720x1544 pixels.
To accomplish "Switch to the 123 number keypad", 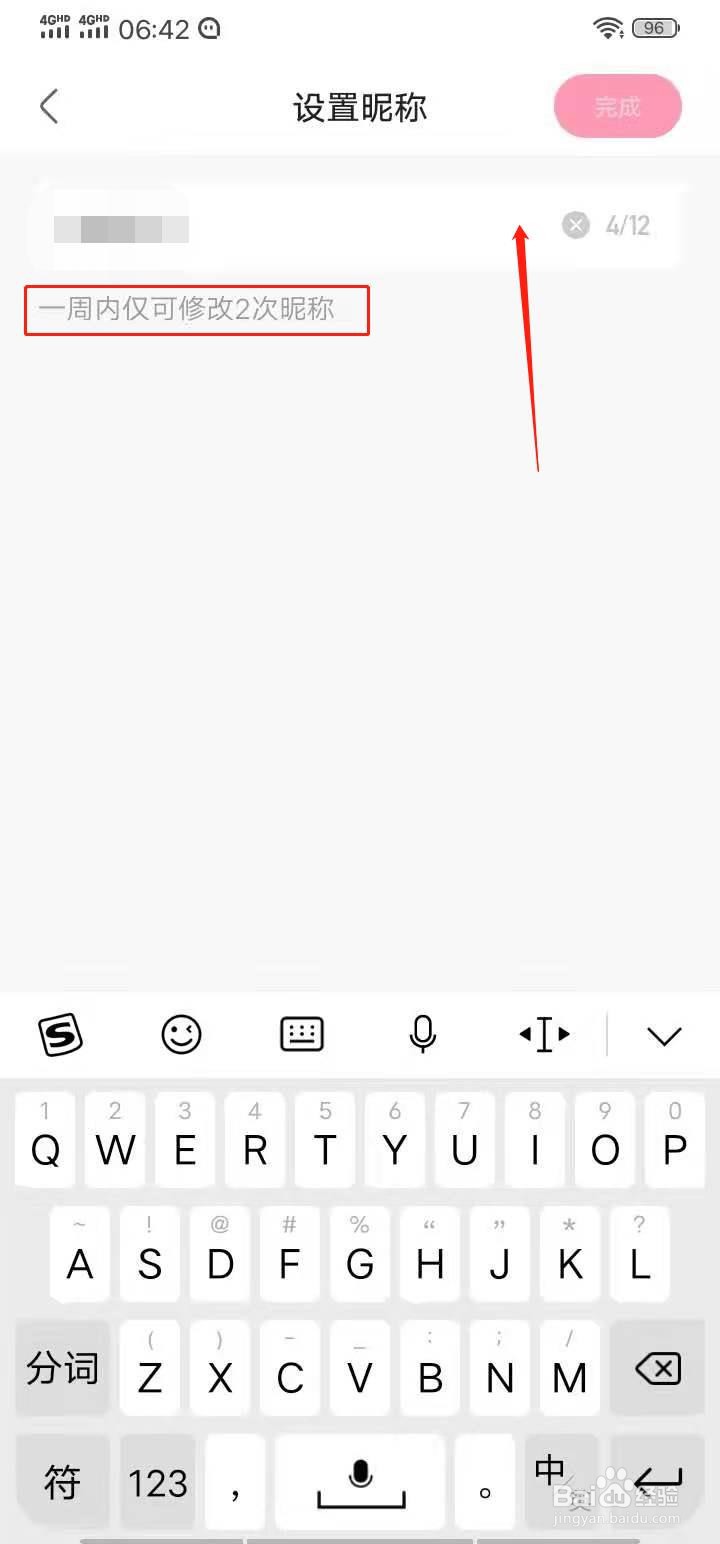I will tap(158, 1482).
